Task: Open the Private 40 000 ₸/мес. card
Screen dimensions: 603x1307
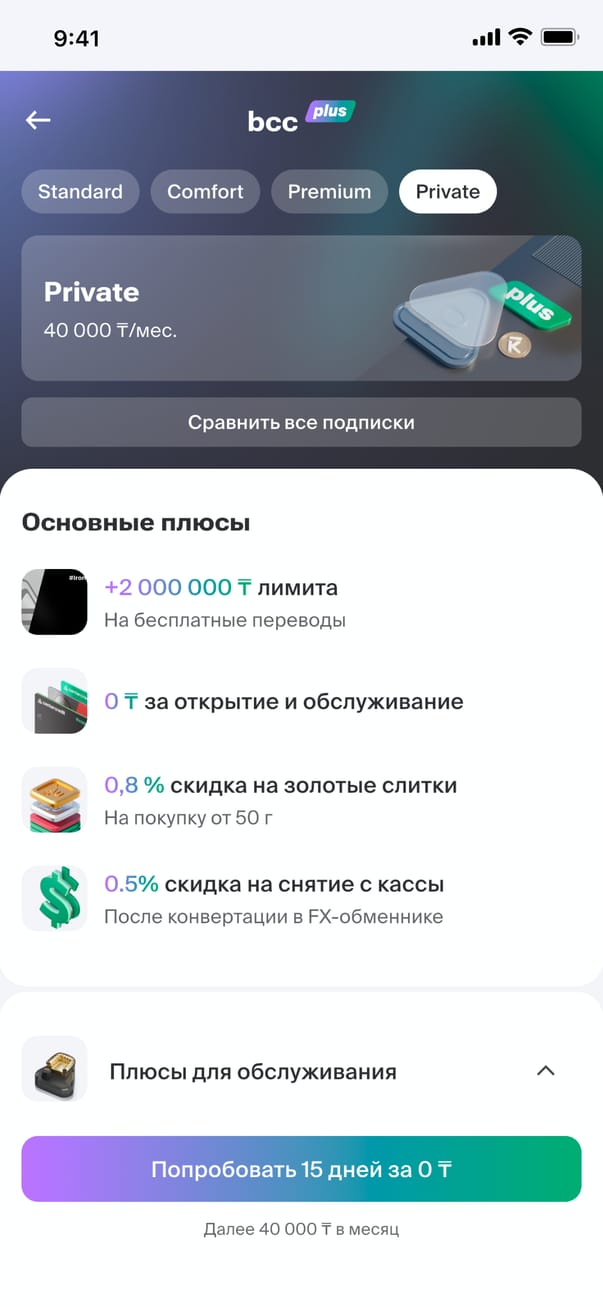Action: (x=301, y=308)
